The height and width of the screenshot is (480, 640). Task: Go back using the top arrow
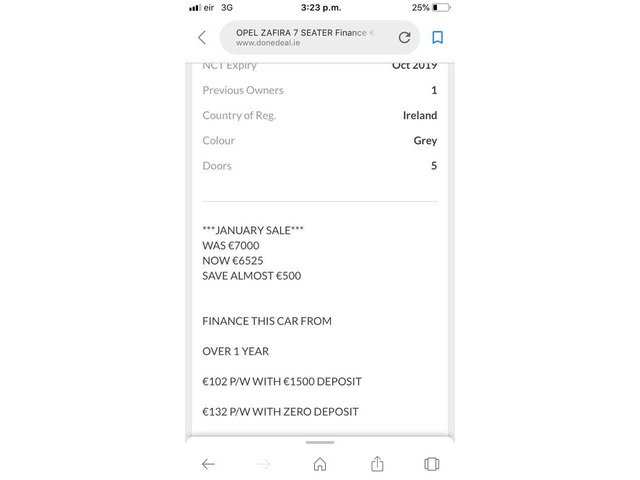point(202,37)
